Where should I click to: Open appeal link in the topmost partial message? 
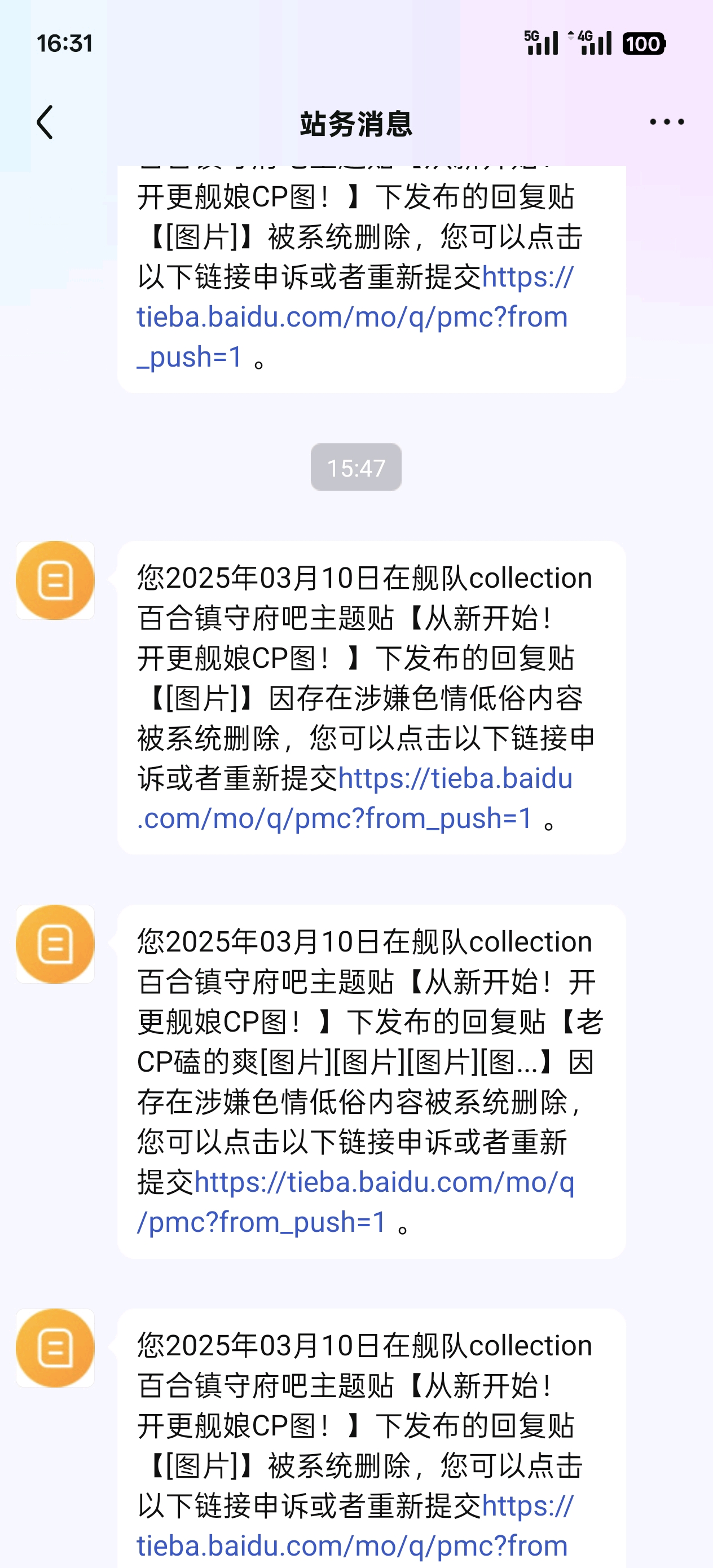[355, 316]
